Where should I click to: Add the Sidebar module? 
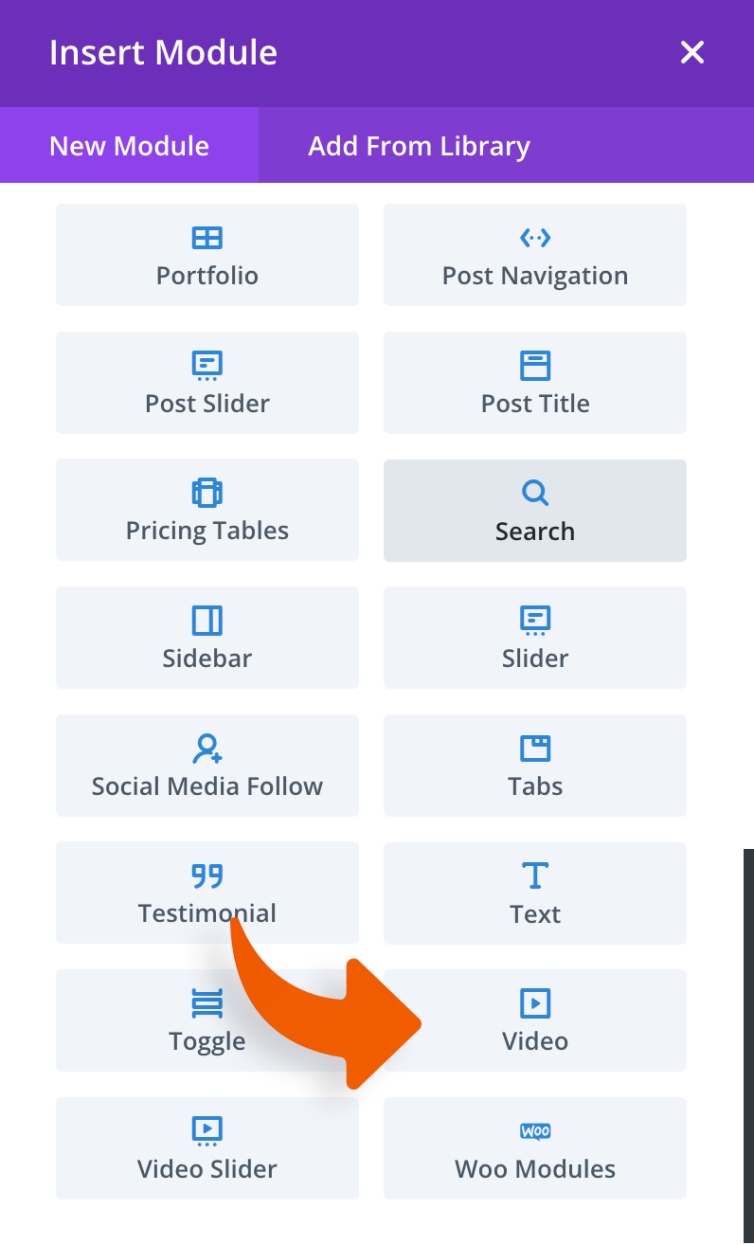click(x=207, y=638)
